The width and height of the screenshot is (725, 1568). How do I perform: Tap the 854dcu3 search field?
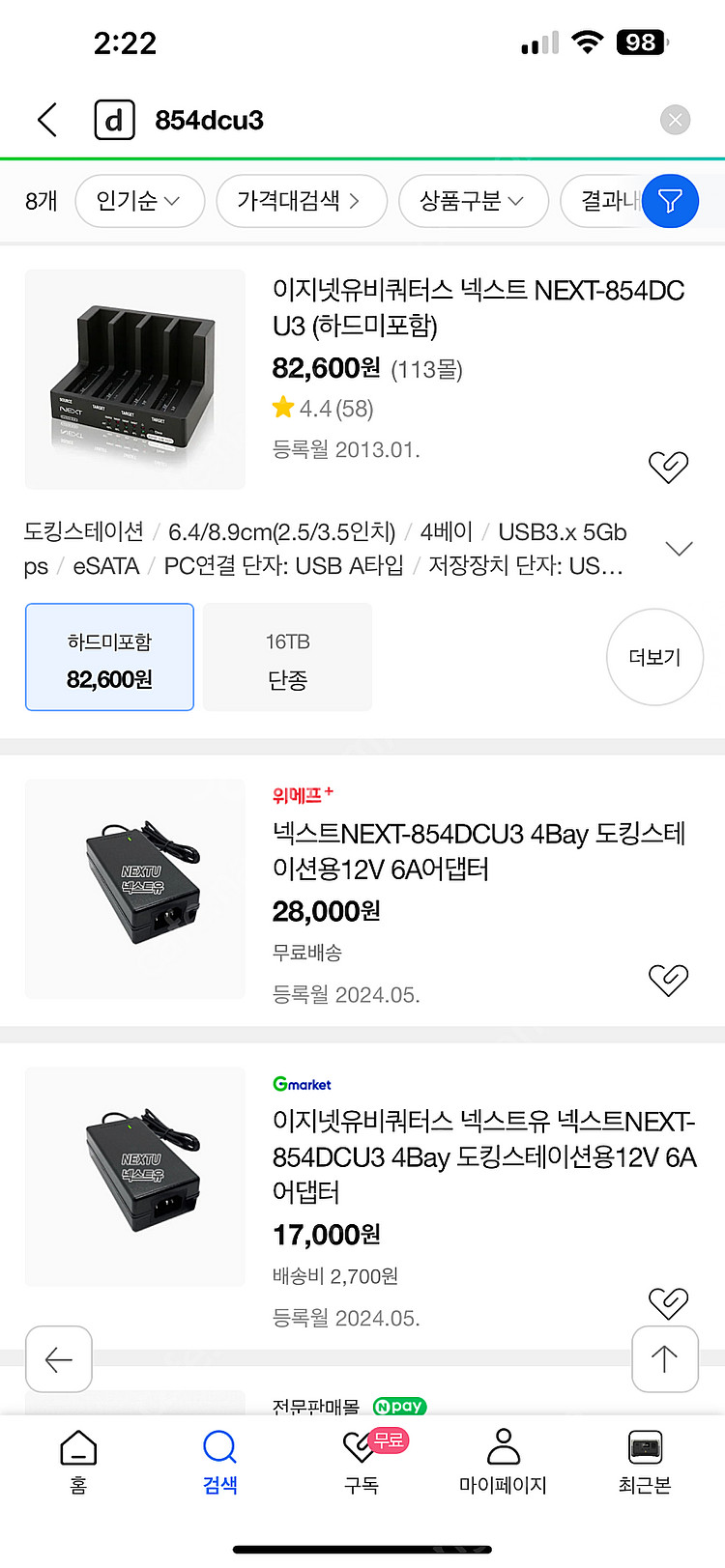[387, 120]
